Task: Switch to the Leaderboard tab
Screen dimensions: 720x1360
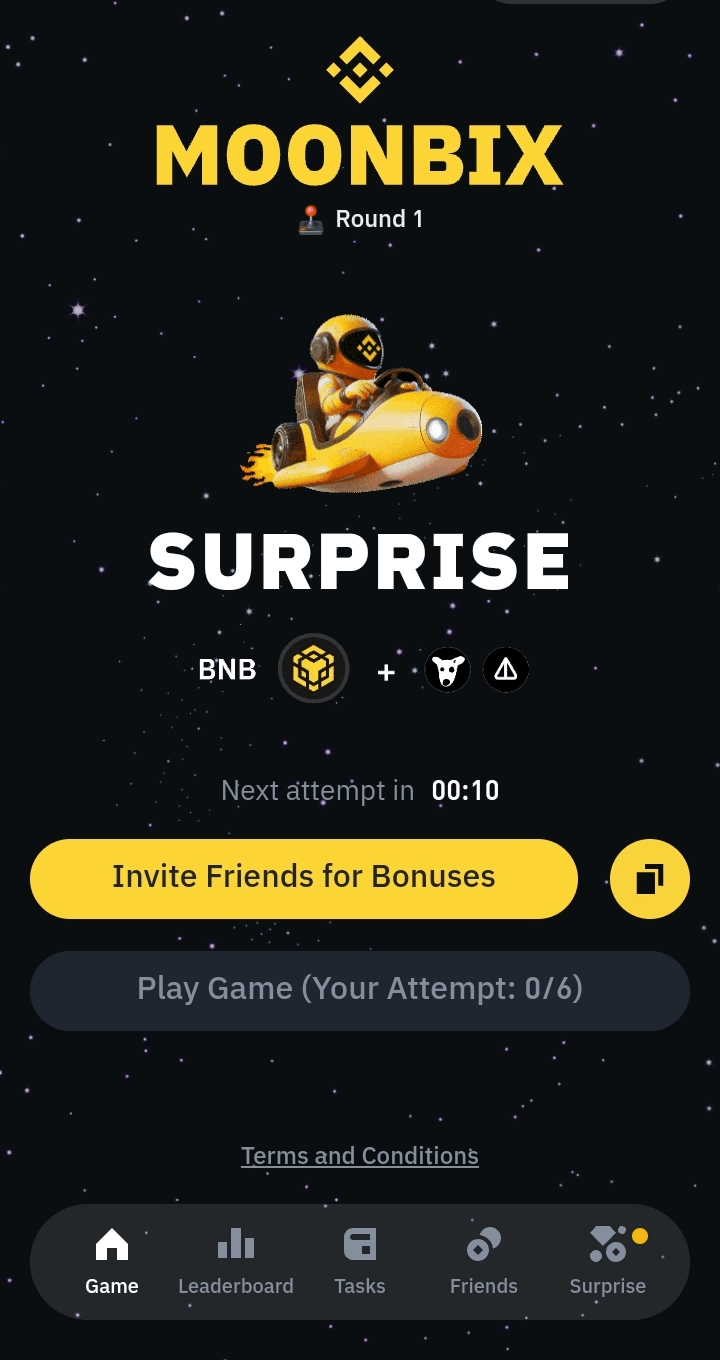Action: click(236, 1262)
